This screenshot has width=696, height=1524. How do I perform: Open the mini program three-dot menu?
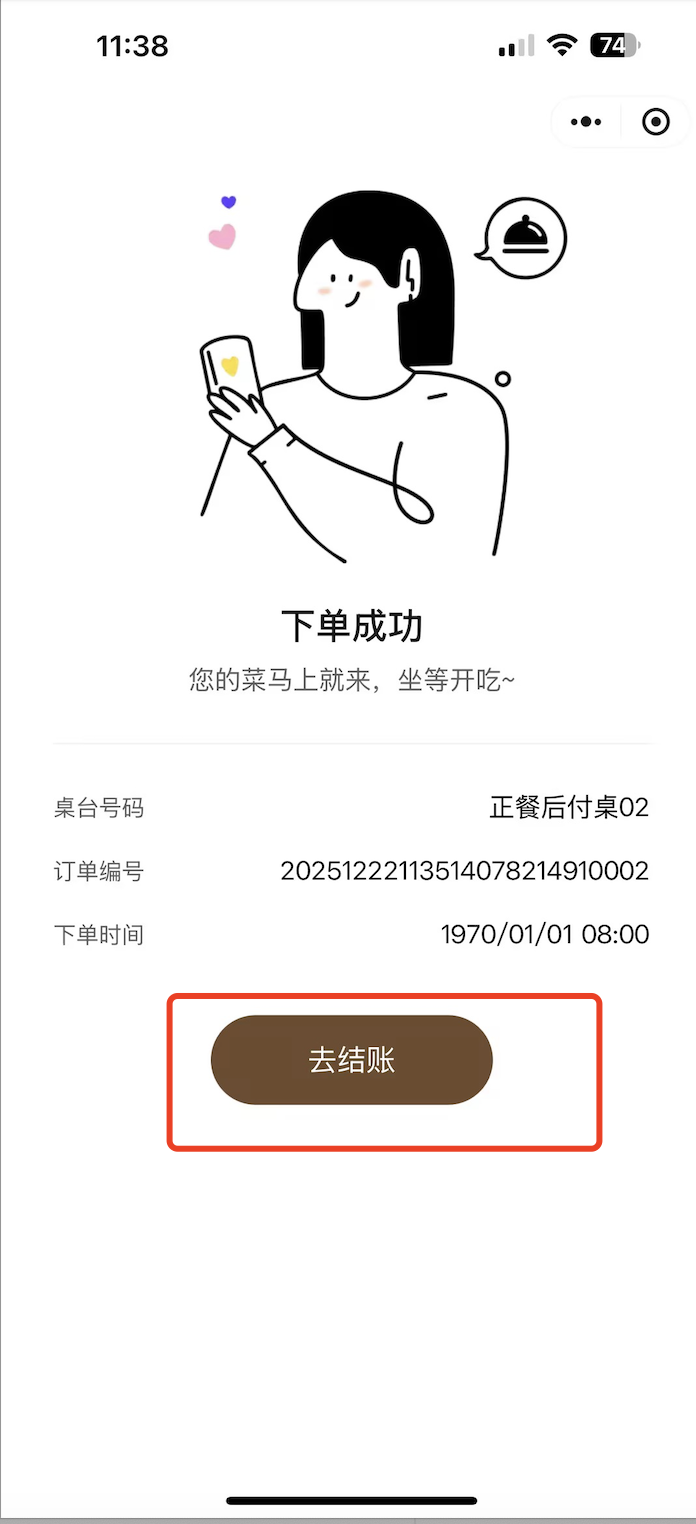586,122
